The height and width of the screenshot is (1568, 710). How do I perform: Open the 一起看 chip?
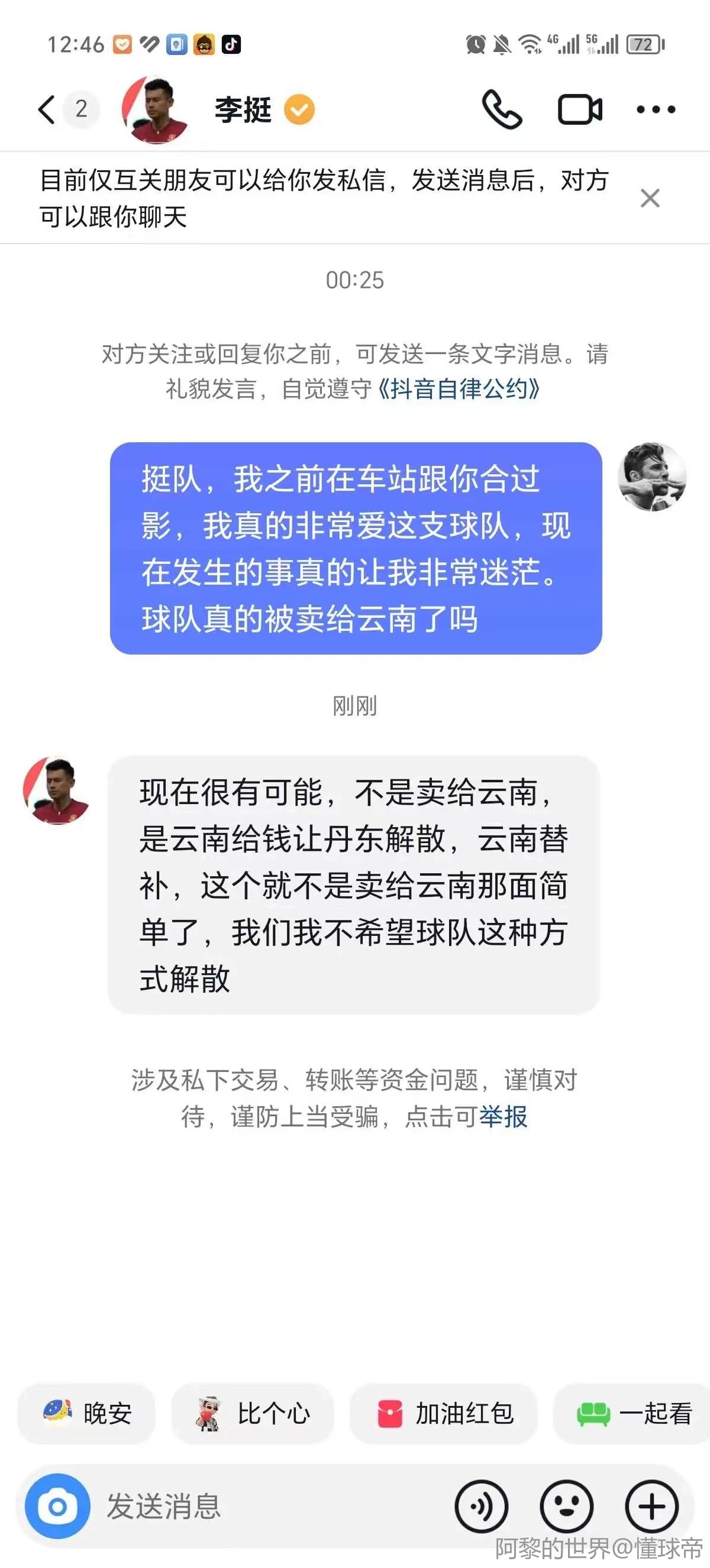point(633,1414)
